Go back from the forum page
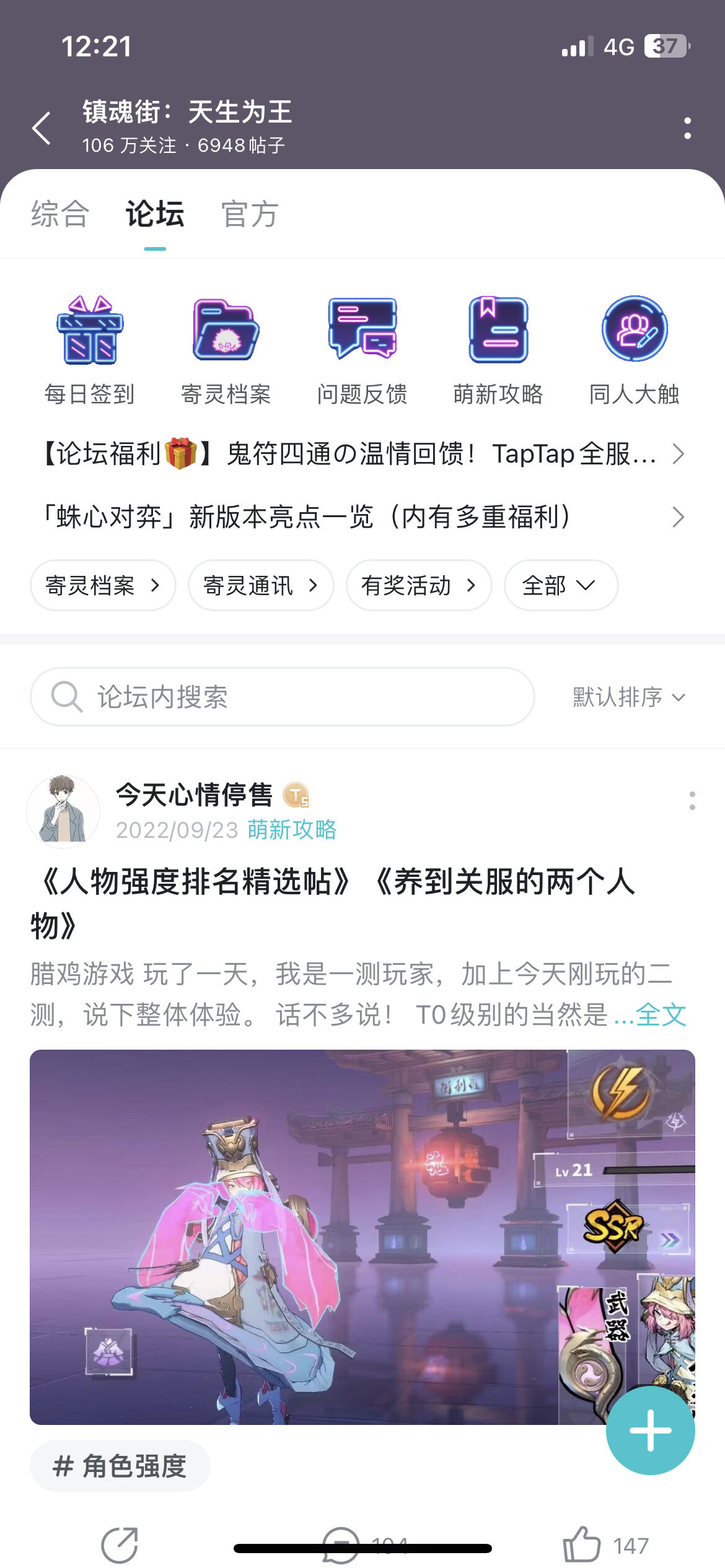The height and width of the screenshot is (1568, 725). (42, 128)
